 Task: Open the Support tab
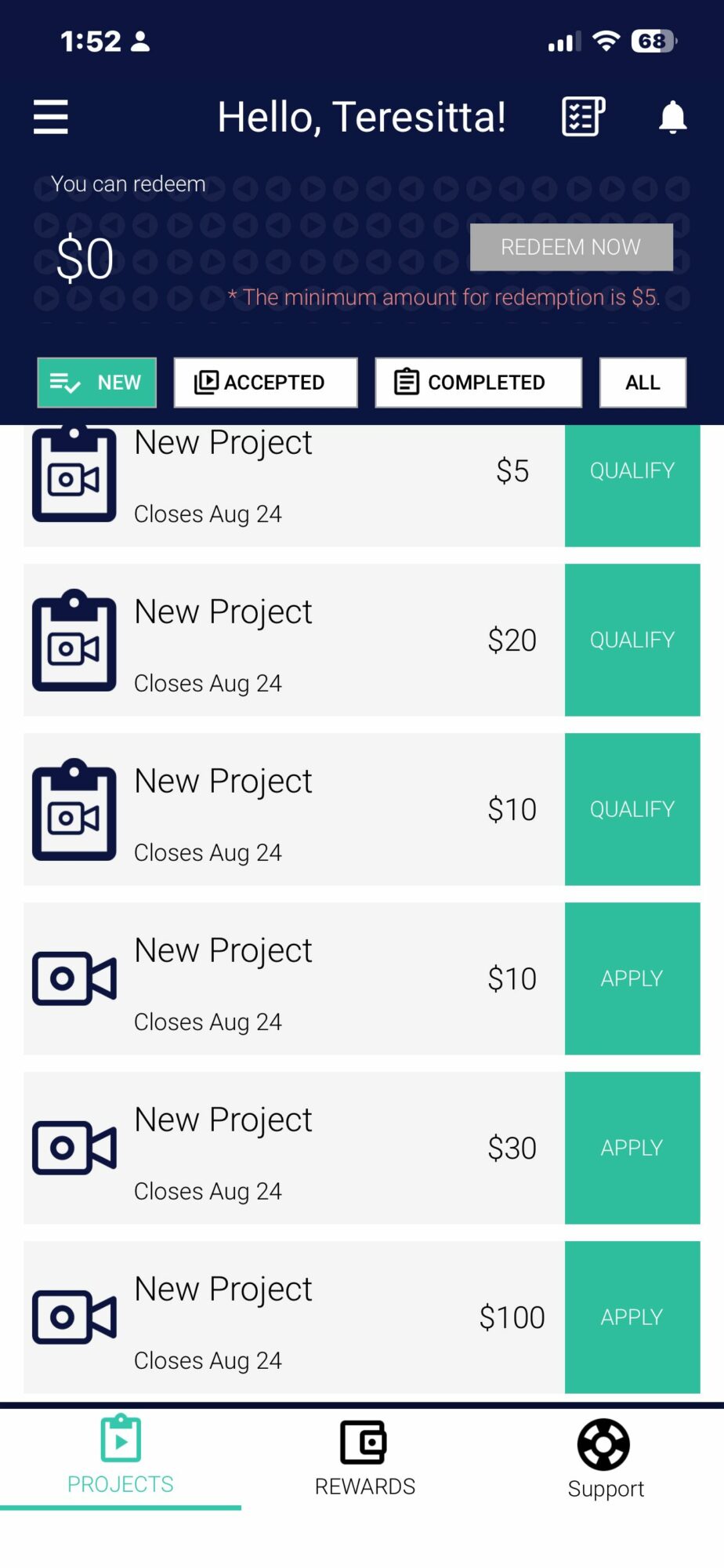coord(605,1458)
